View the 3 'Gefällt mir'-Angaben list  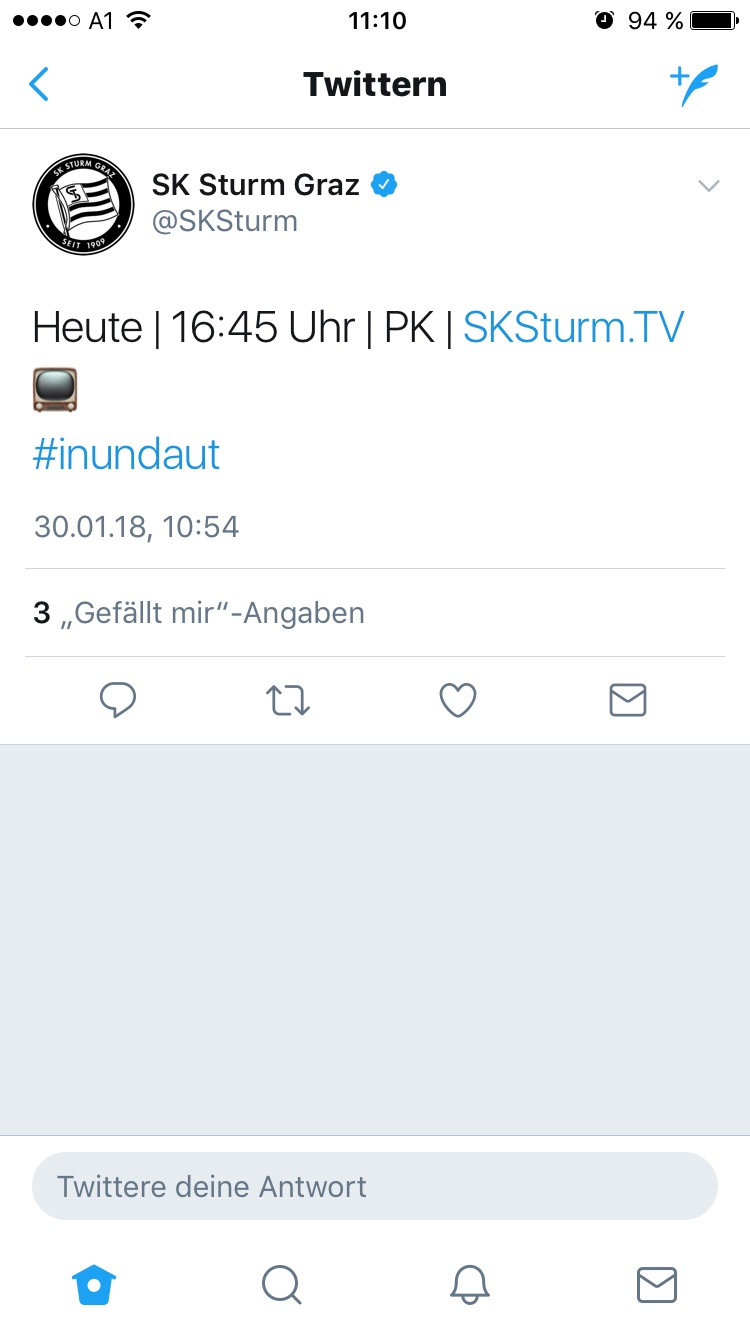tap(199, 613)
